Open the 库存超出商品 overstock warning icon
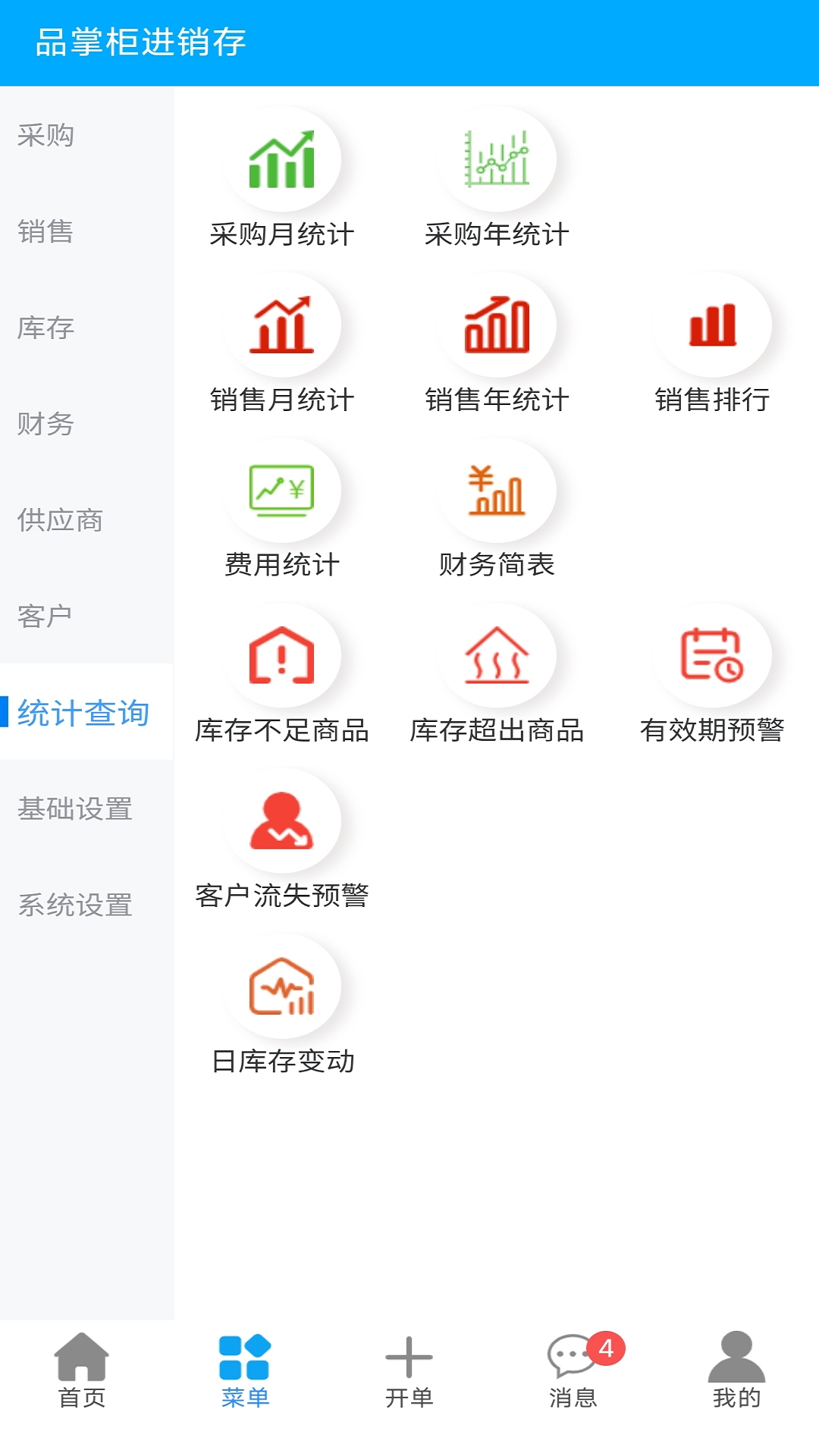This screenshot has height=1456, width=819. [497, 657]
